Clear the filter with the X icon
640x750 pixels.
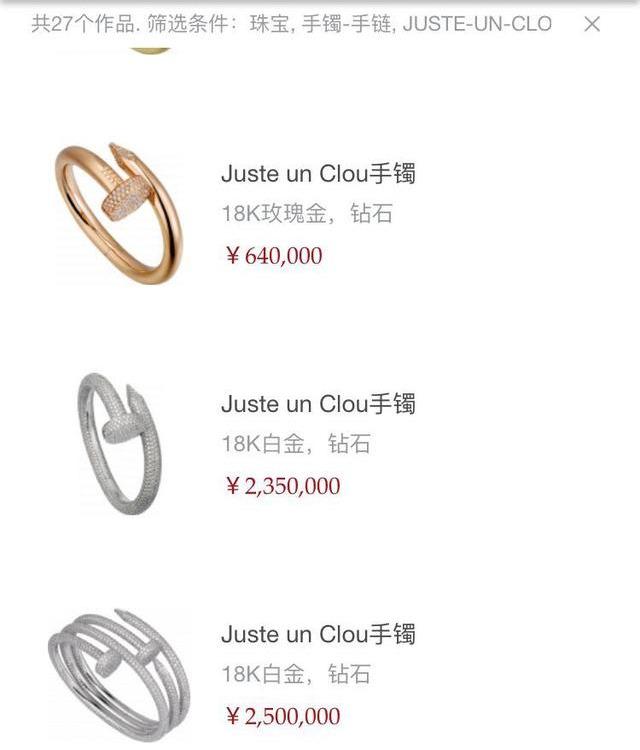click(592, 24)
